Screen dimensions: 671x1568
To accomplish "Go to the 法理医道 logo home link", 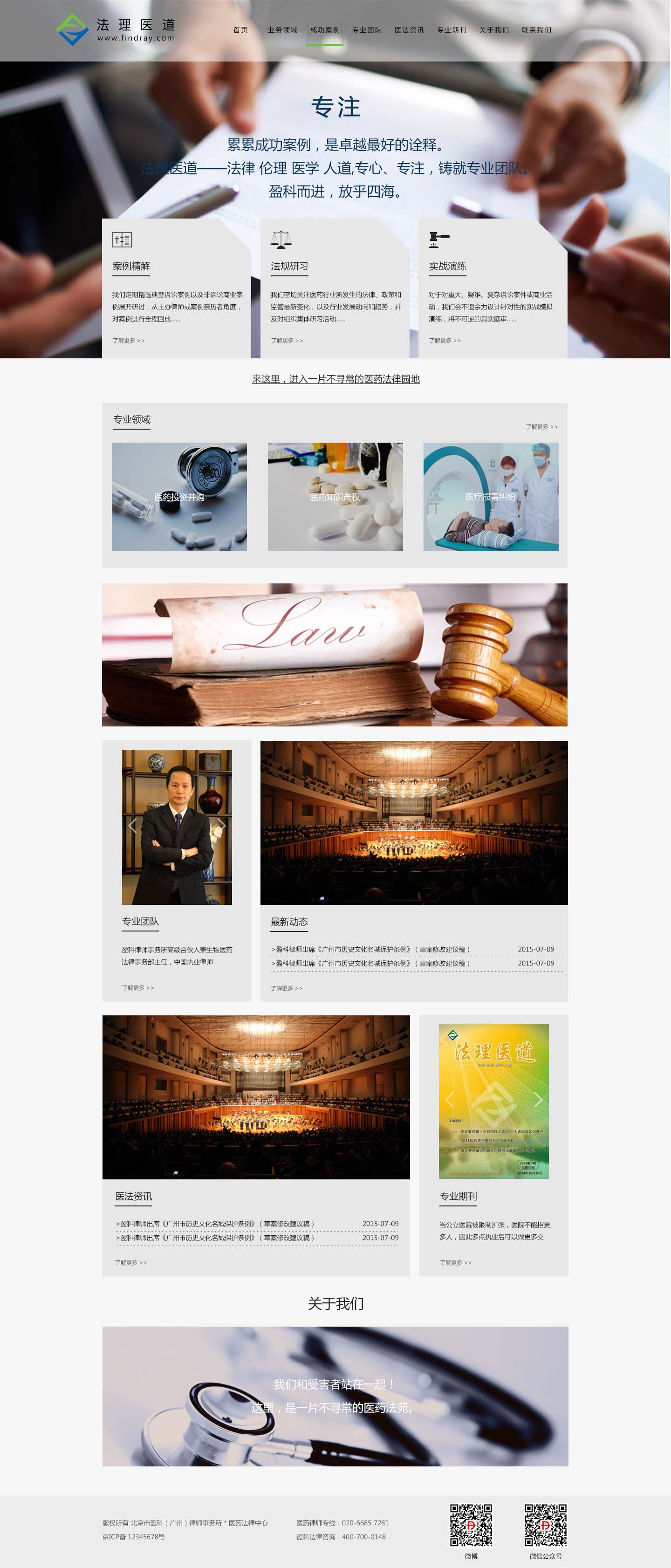I will tap(116, 30).
